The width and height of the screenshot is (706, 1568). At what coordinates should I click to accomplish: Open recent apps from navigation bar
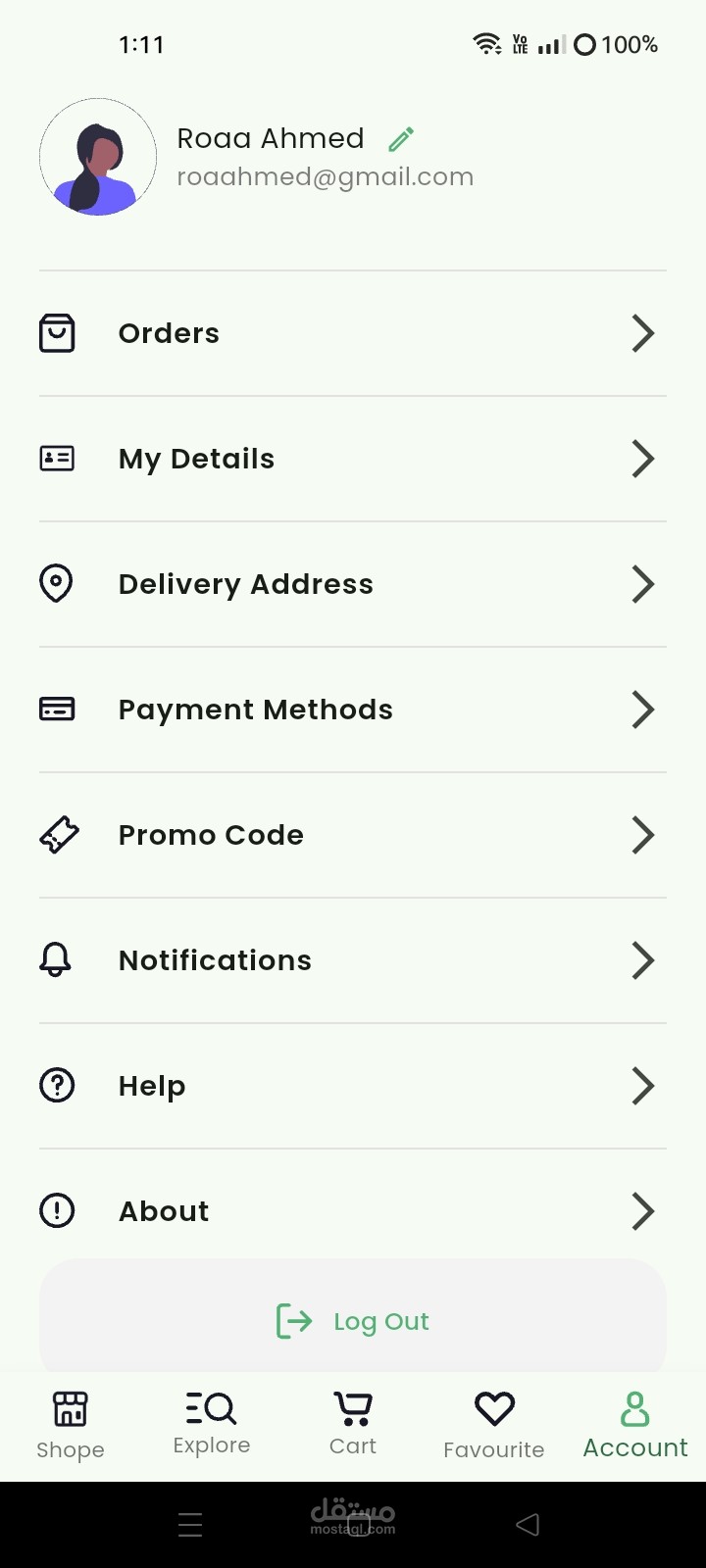[x=190, y=1524]
